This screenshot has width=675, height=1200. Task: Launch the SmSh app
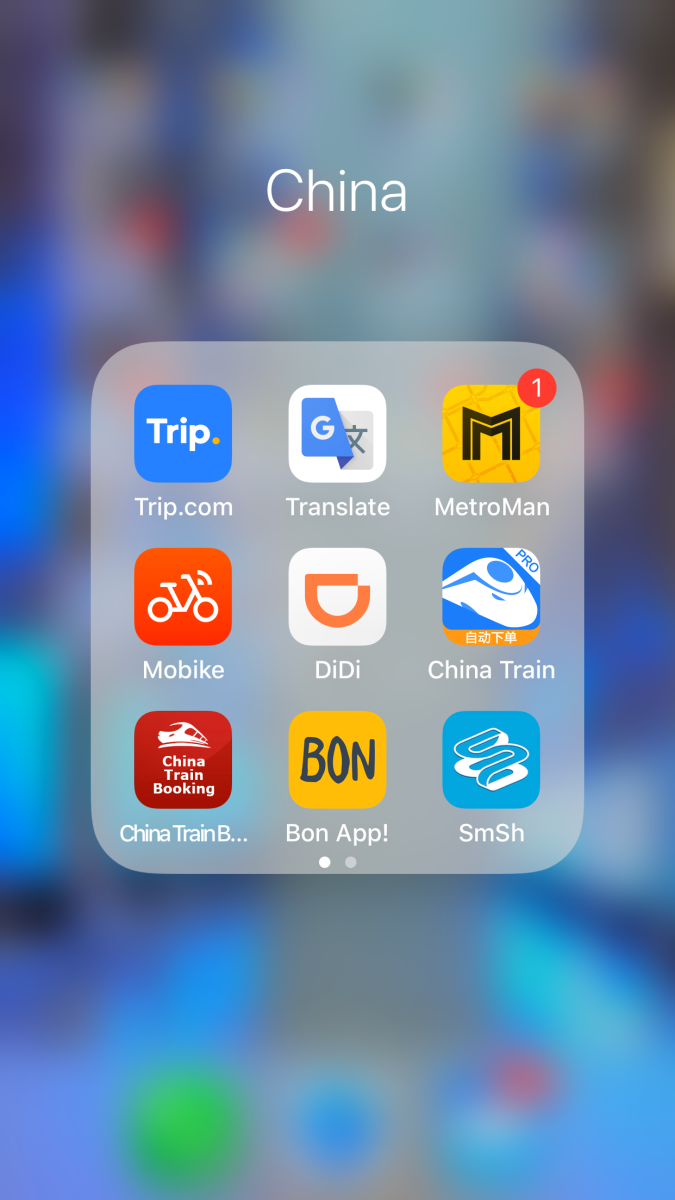coord(491,760)
